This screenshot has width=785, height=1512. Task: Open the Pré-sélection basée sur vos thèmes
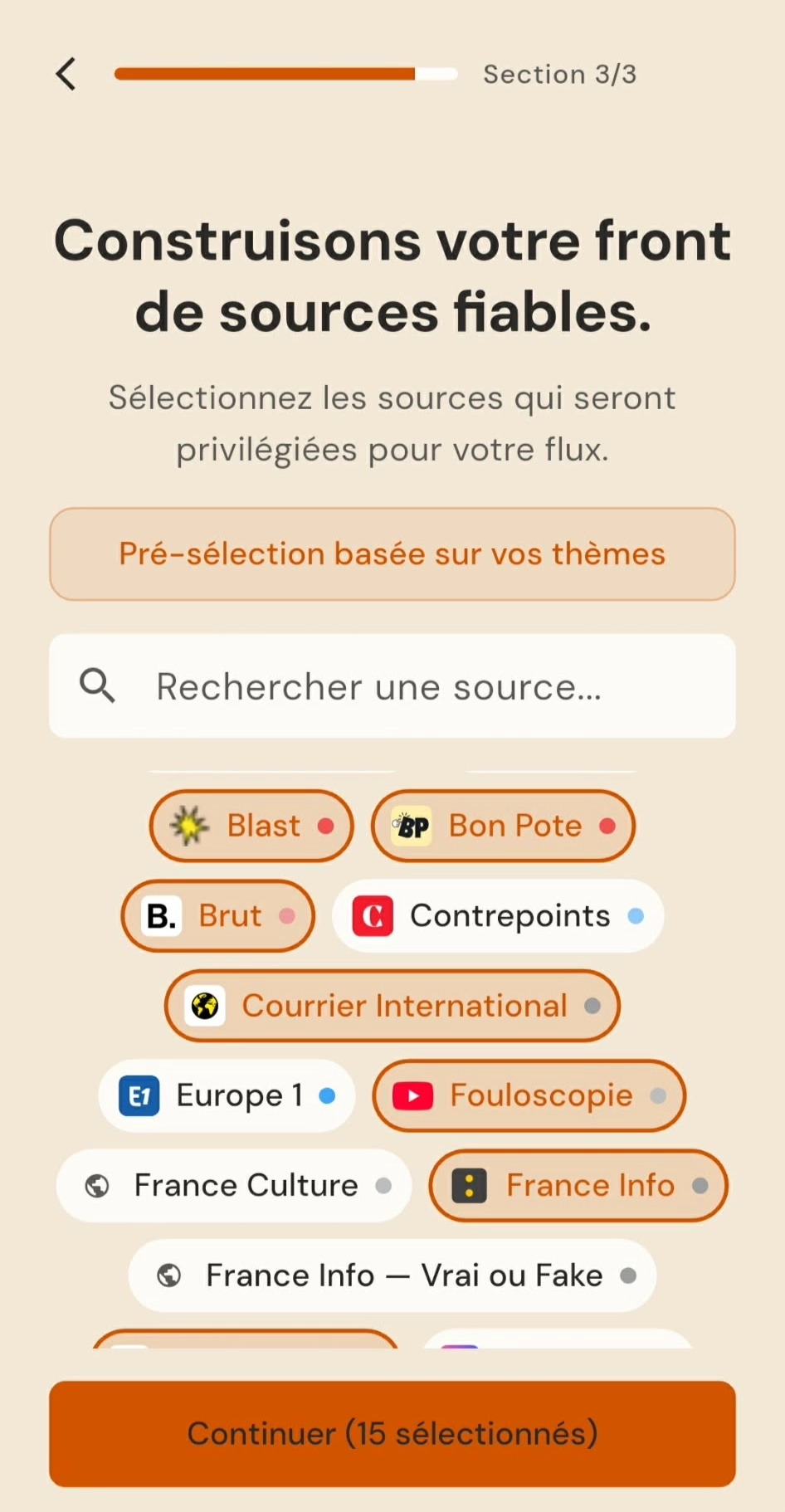[x=392, y=554]
